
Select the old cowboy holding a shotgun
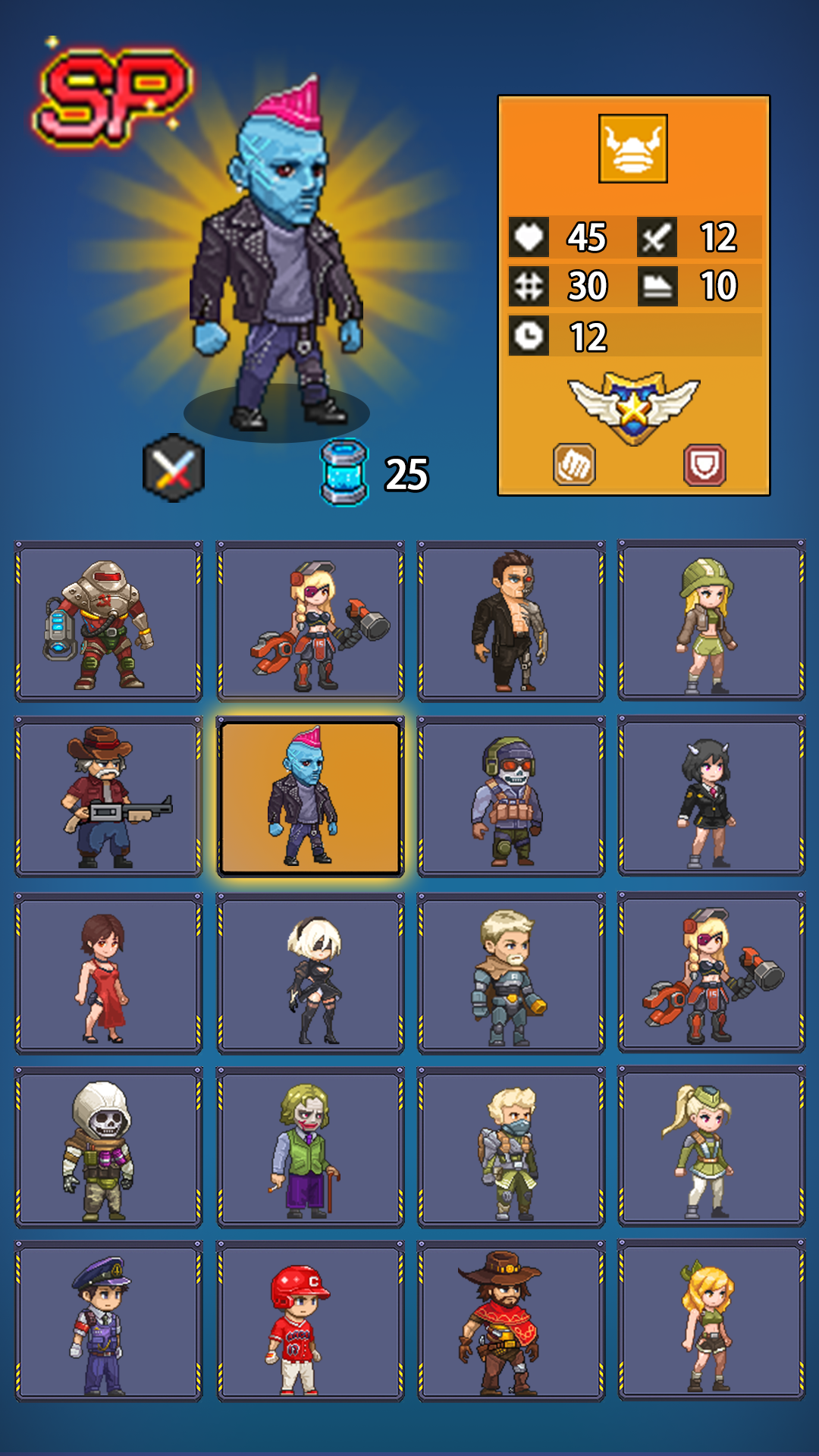108,796
